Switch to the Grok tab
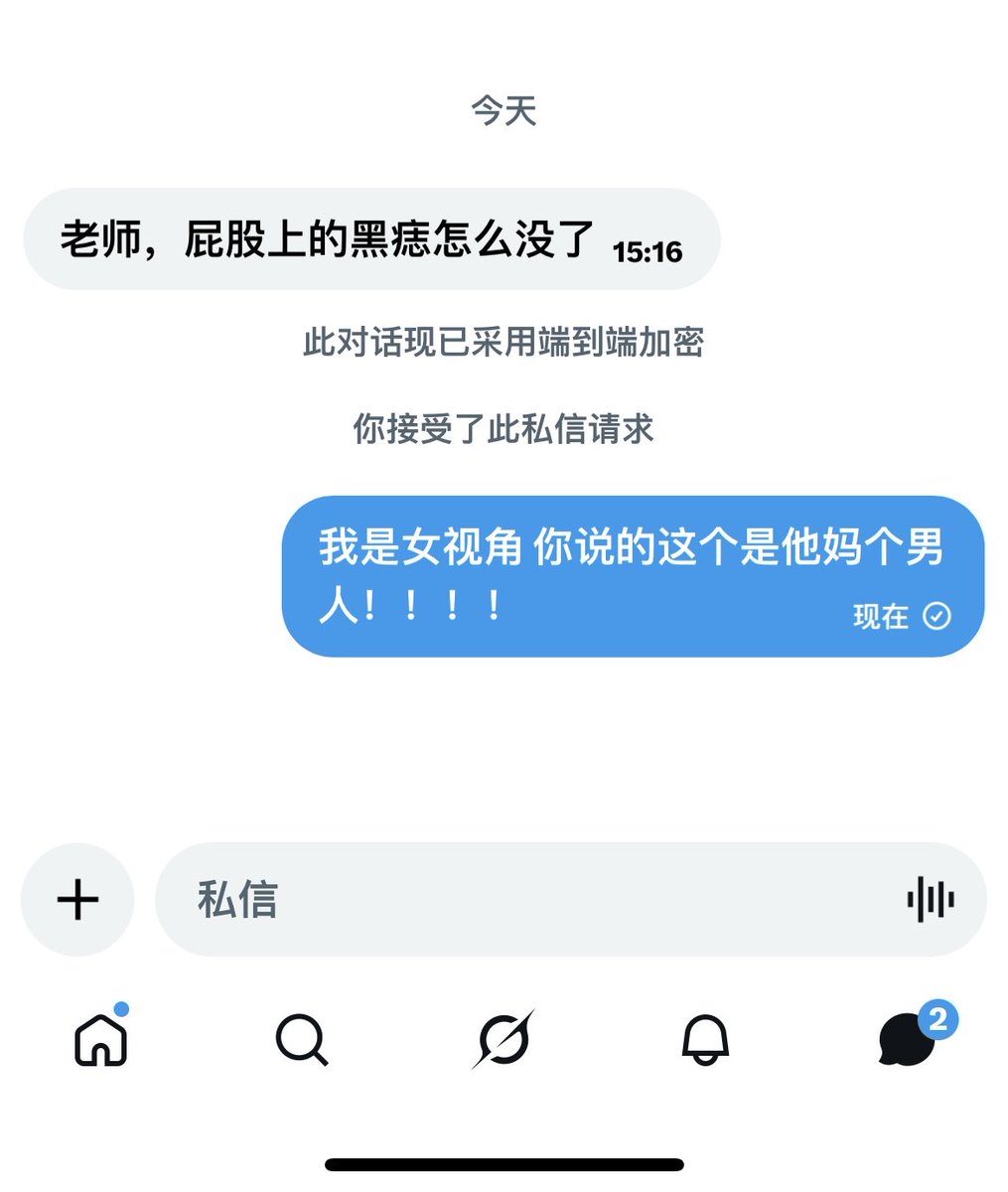The width and height of the screenshot is (1008, 1192). 504,1040
